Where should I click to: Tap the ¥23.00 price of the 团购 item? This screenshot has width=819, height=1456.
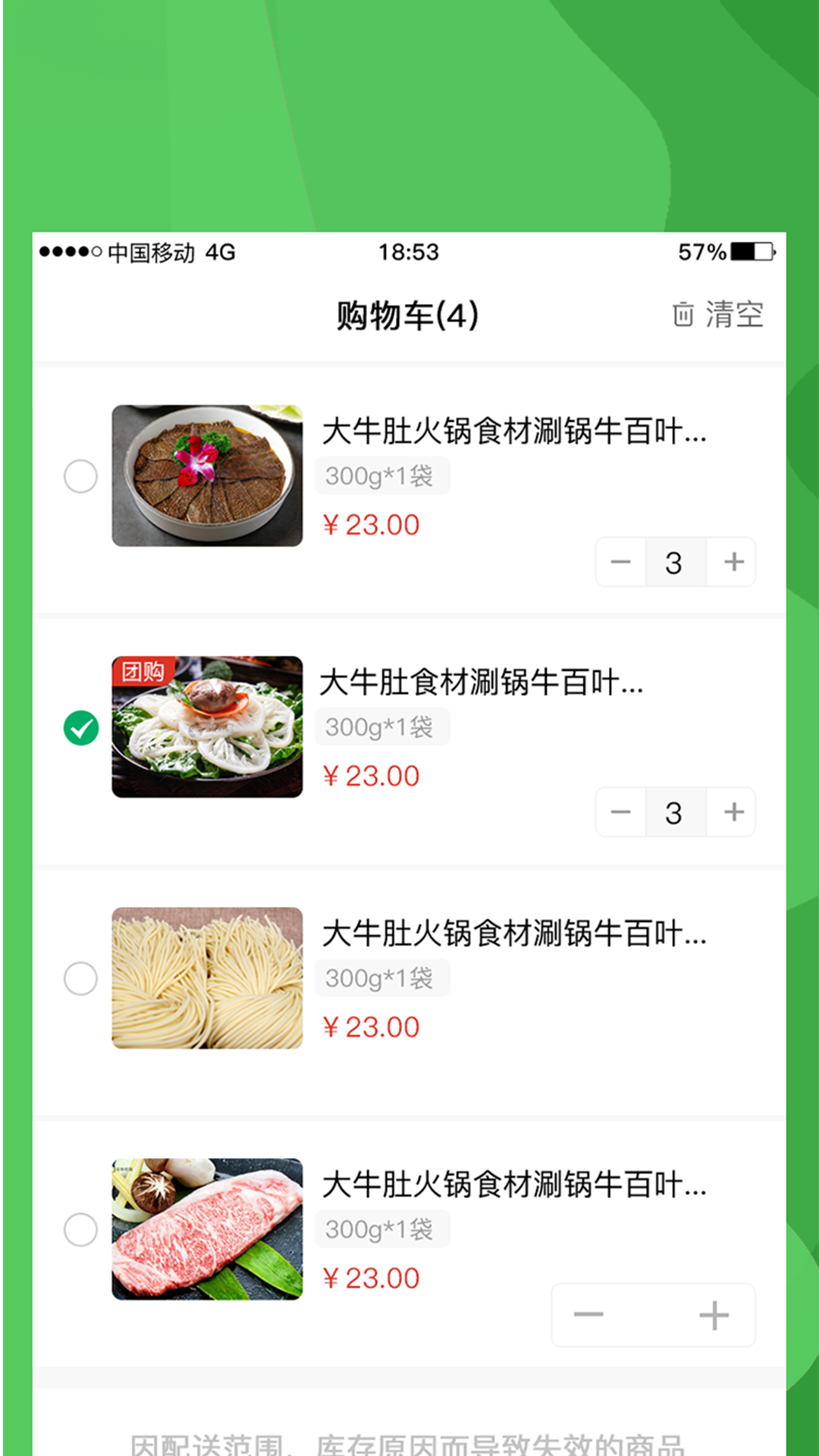coord(371,775)
